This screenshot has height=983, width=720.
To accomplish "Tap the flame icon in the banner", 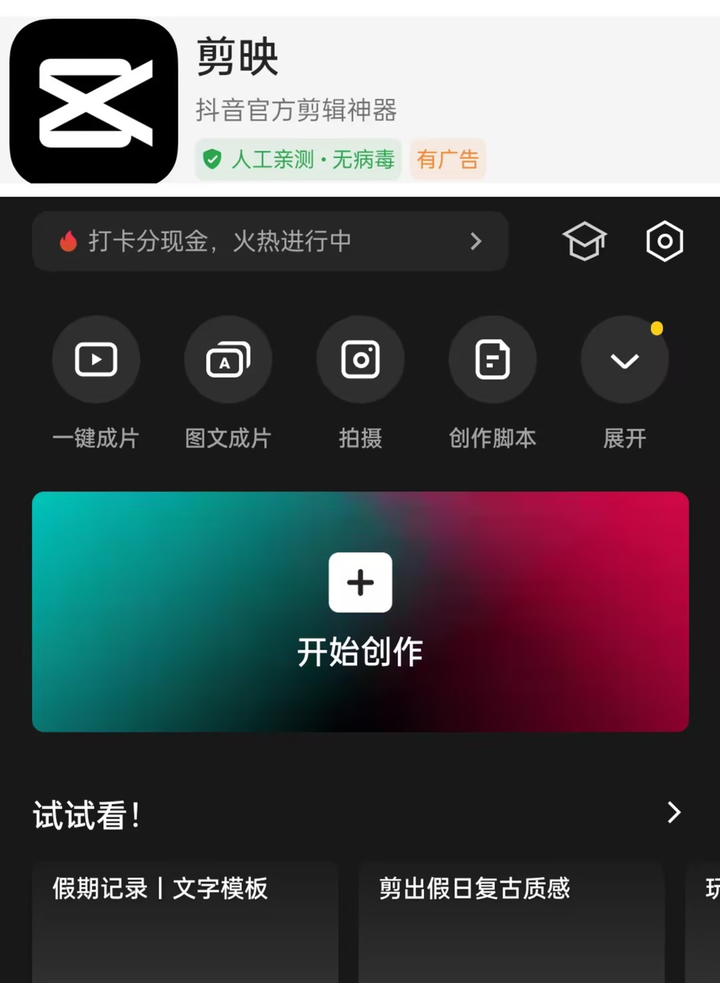I will tap(68, 240).
